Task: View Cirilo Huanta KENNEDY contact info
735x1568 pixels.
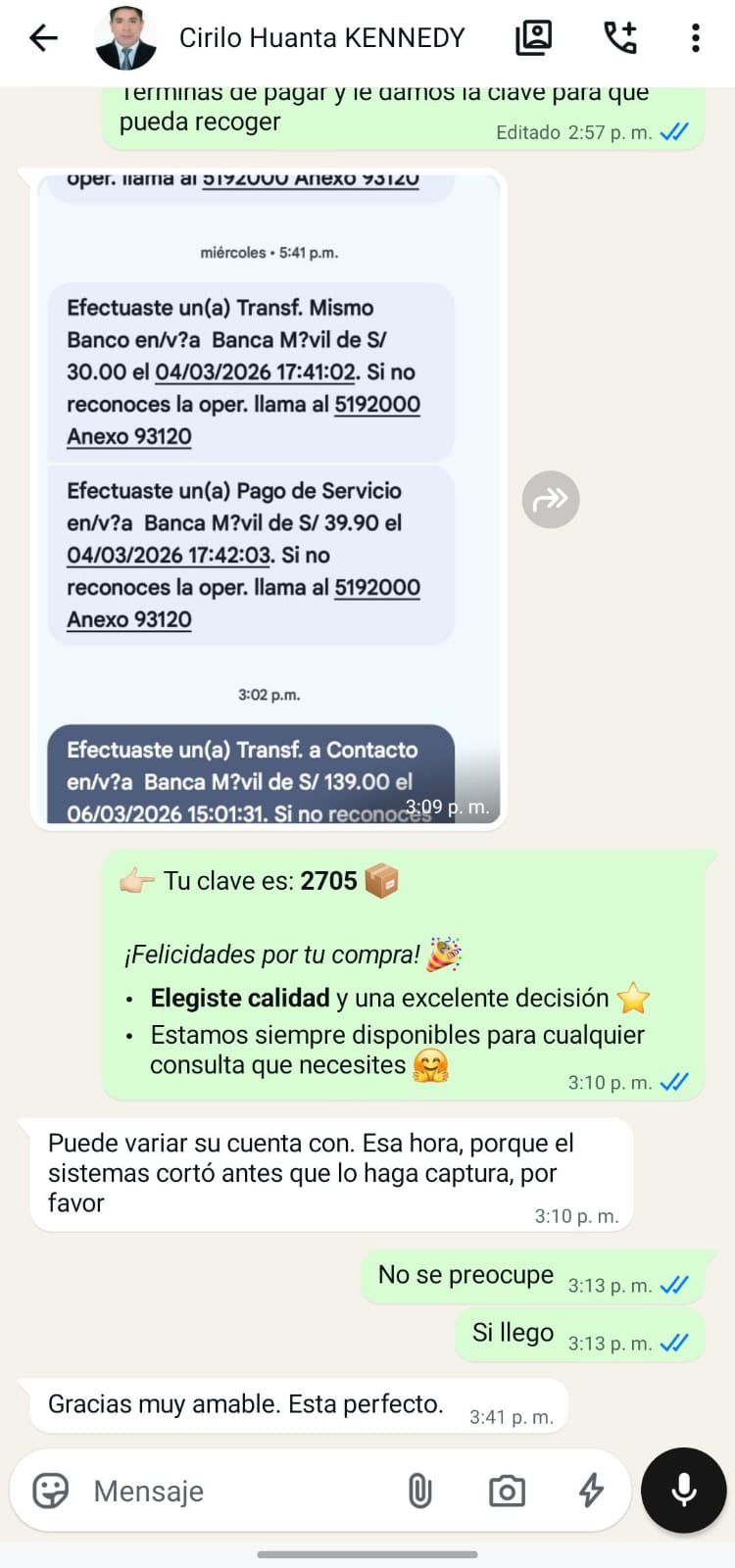Action: 321,38
